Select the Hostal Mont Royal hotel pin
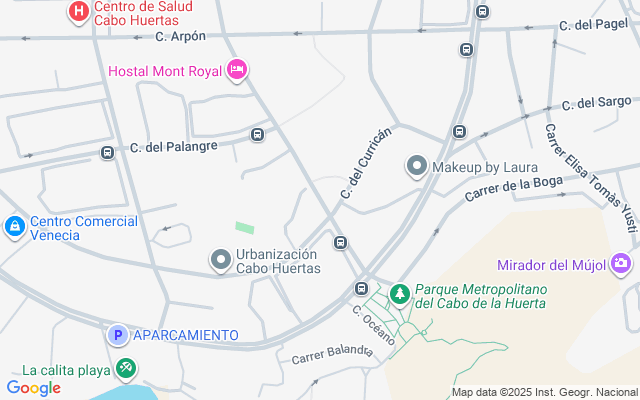 (237, 70)
